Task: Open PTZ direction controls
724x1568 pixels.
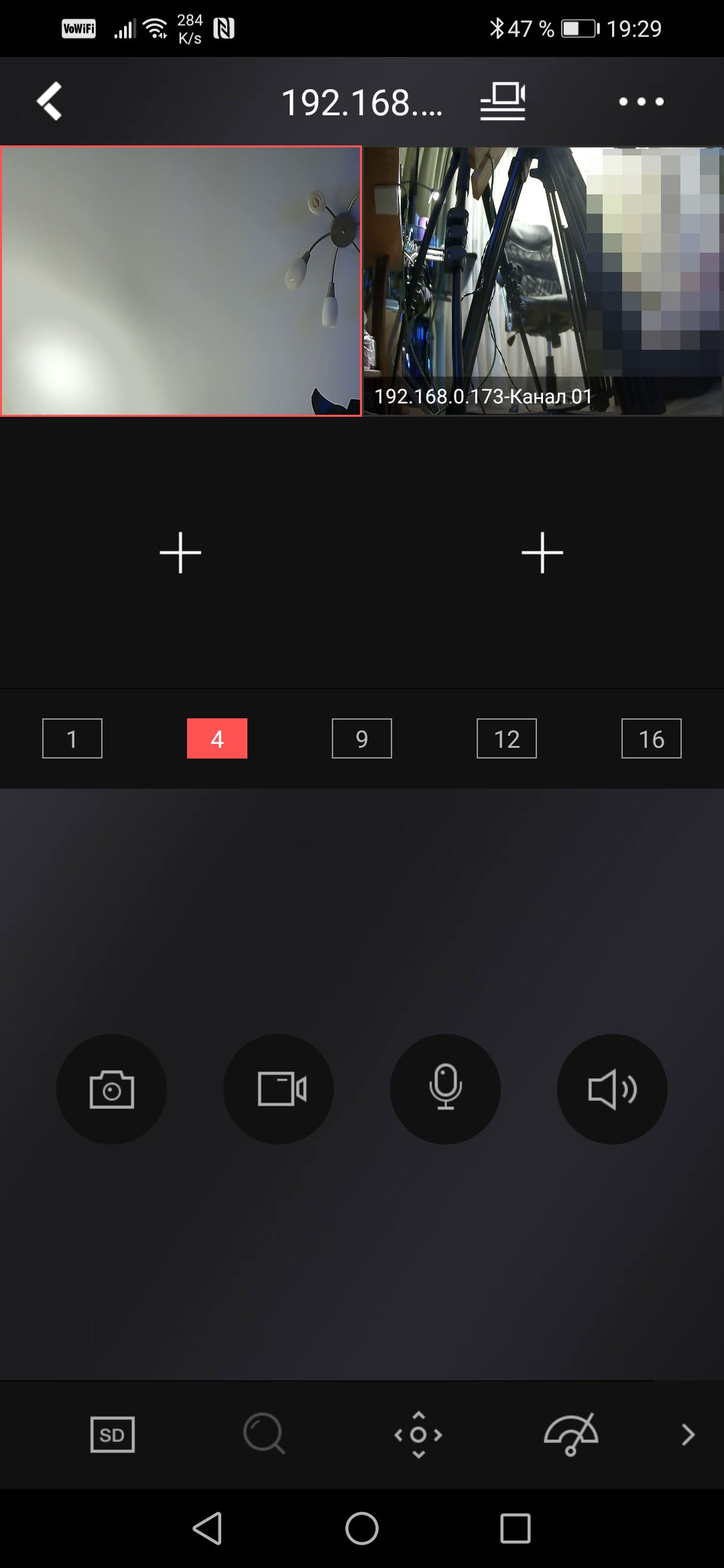Action: [x=418, y=1435]
